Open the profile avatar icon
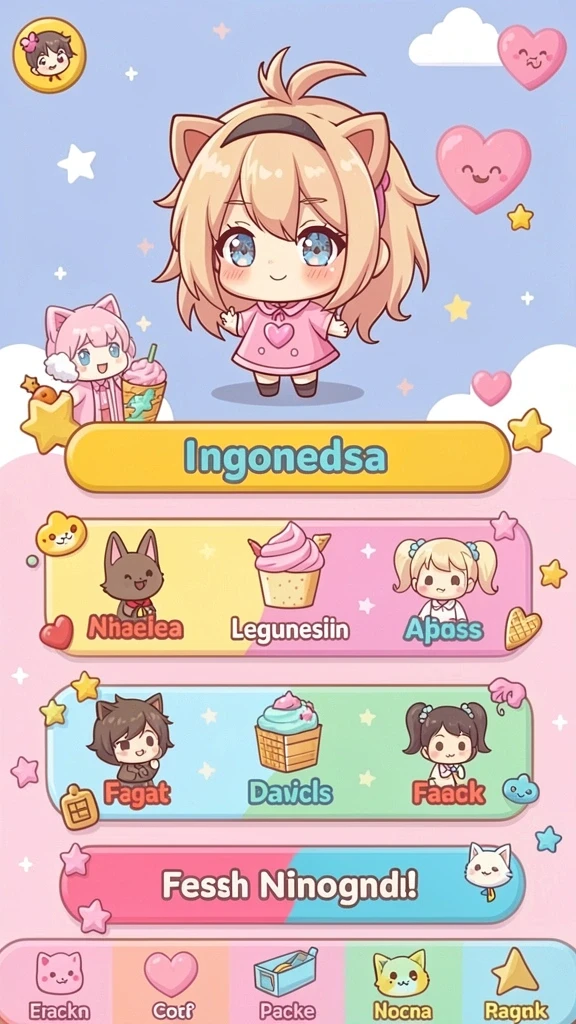This screenshot has width=576, height=1024. tap(49, 55)
